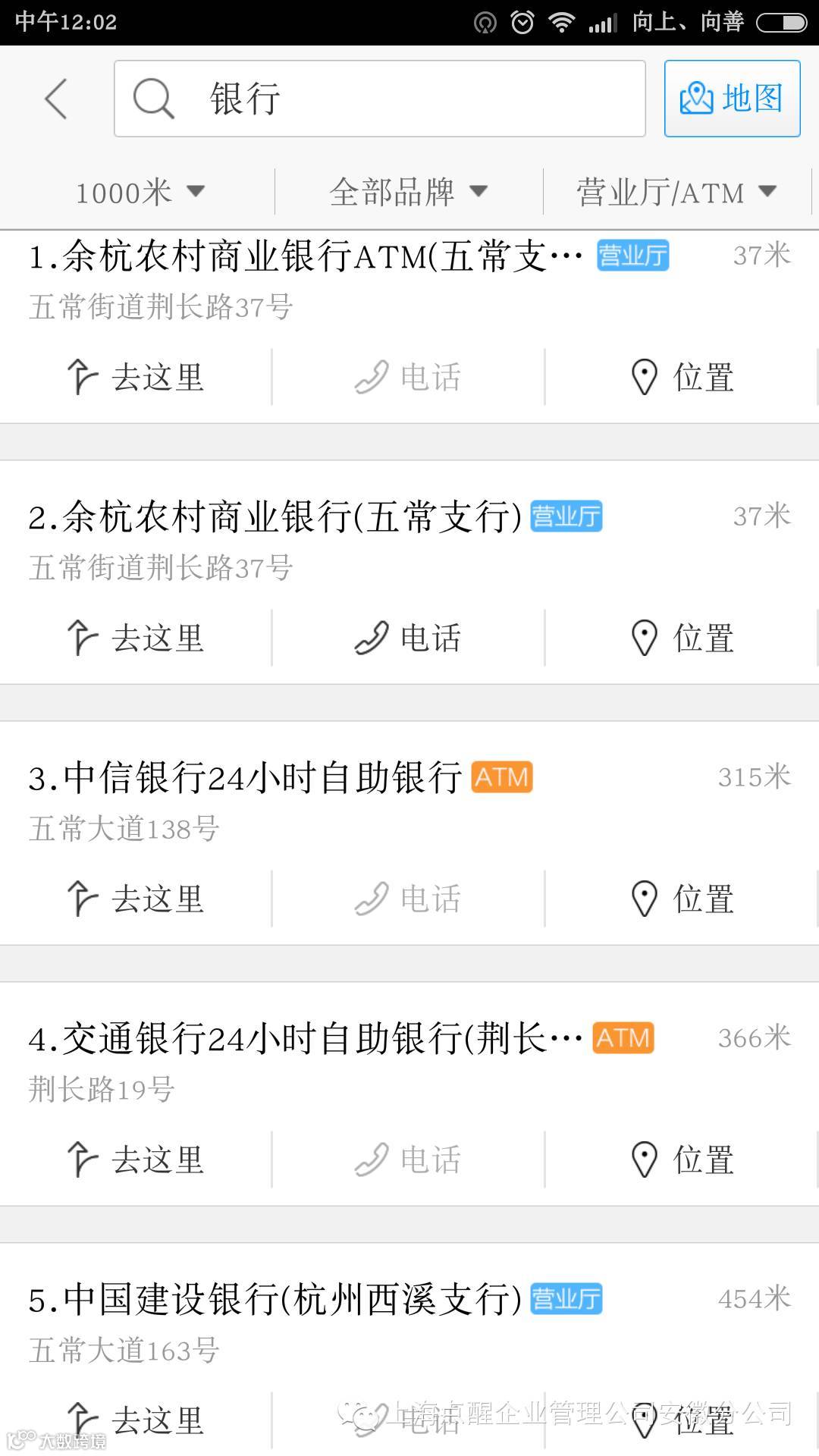The width and height of the screenshot is (819, 1456).
Task: Get directions to 中信银行24小时自助银行
Action: point(136,899)
